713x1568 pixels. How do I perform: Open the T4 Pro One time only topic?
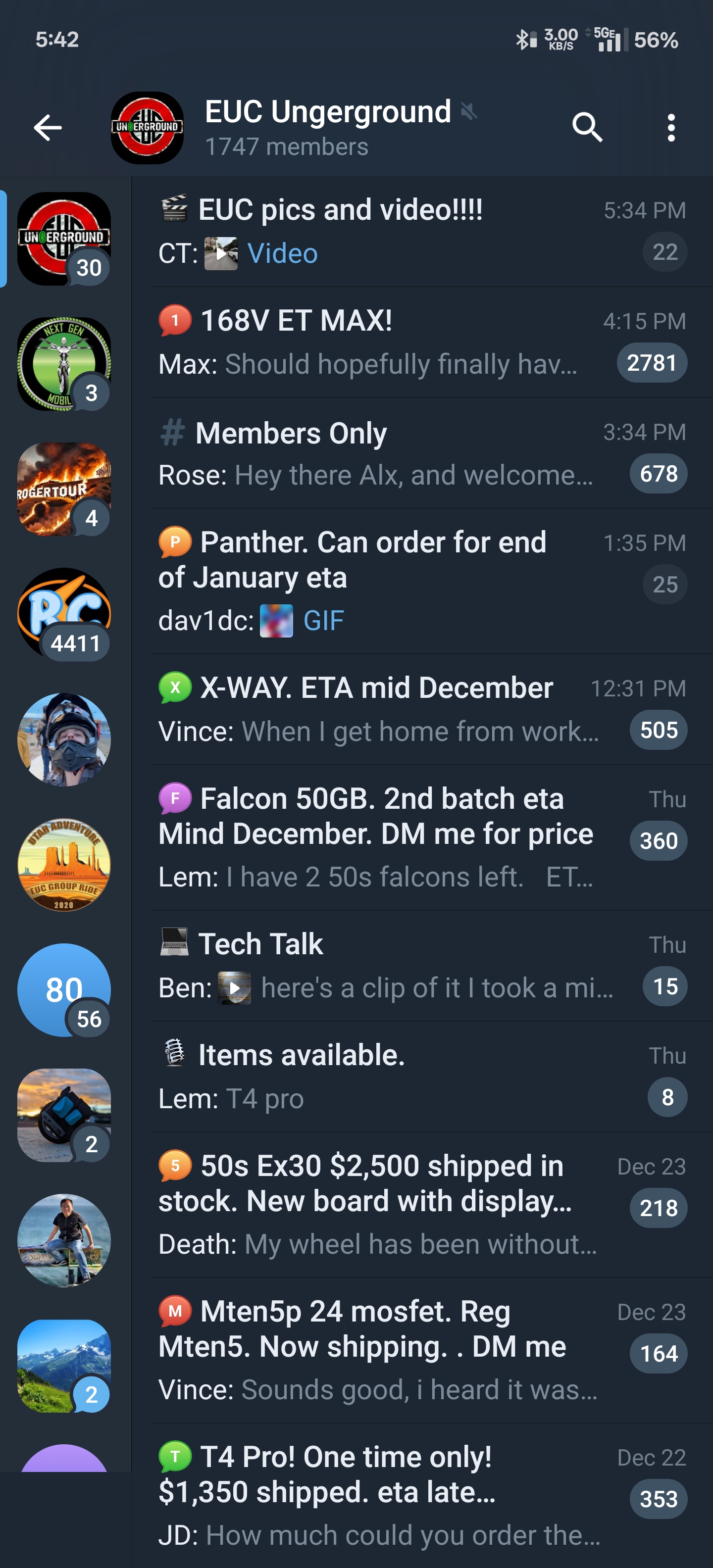coord(420,1495)
